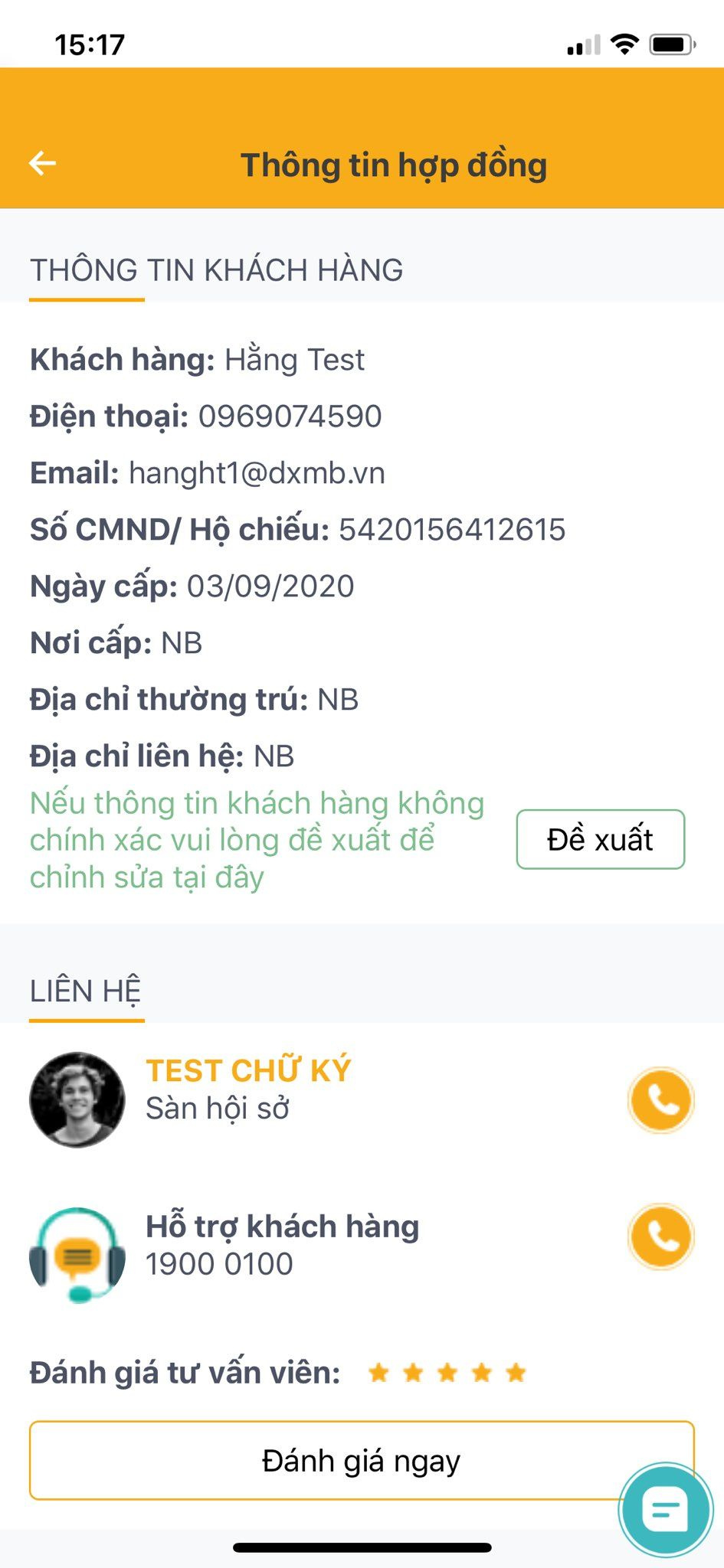Go back using the header arrow
Viewport: 724px width, 1568px height.
[x=42, y=163]
